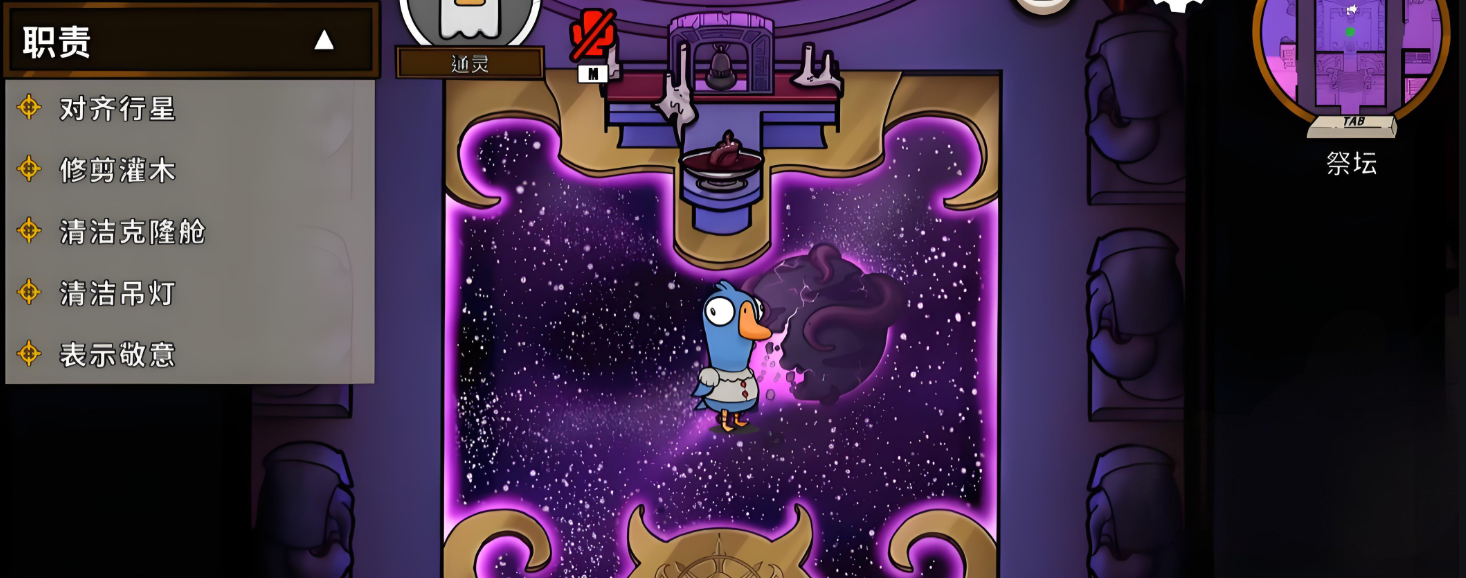The height and width of the screenshot is (578, 1466).
Task: Select the 清洁吊灯 task
Action: tap(117, 293)
